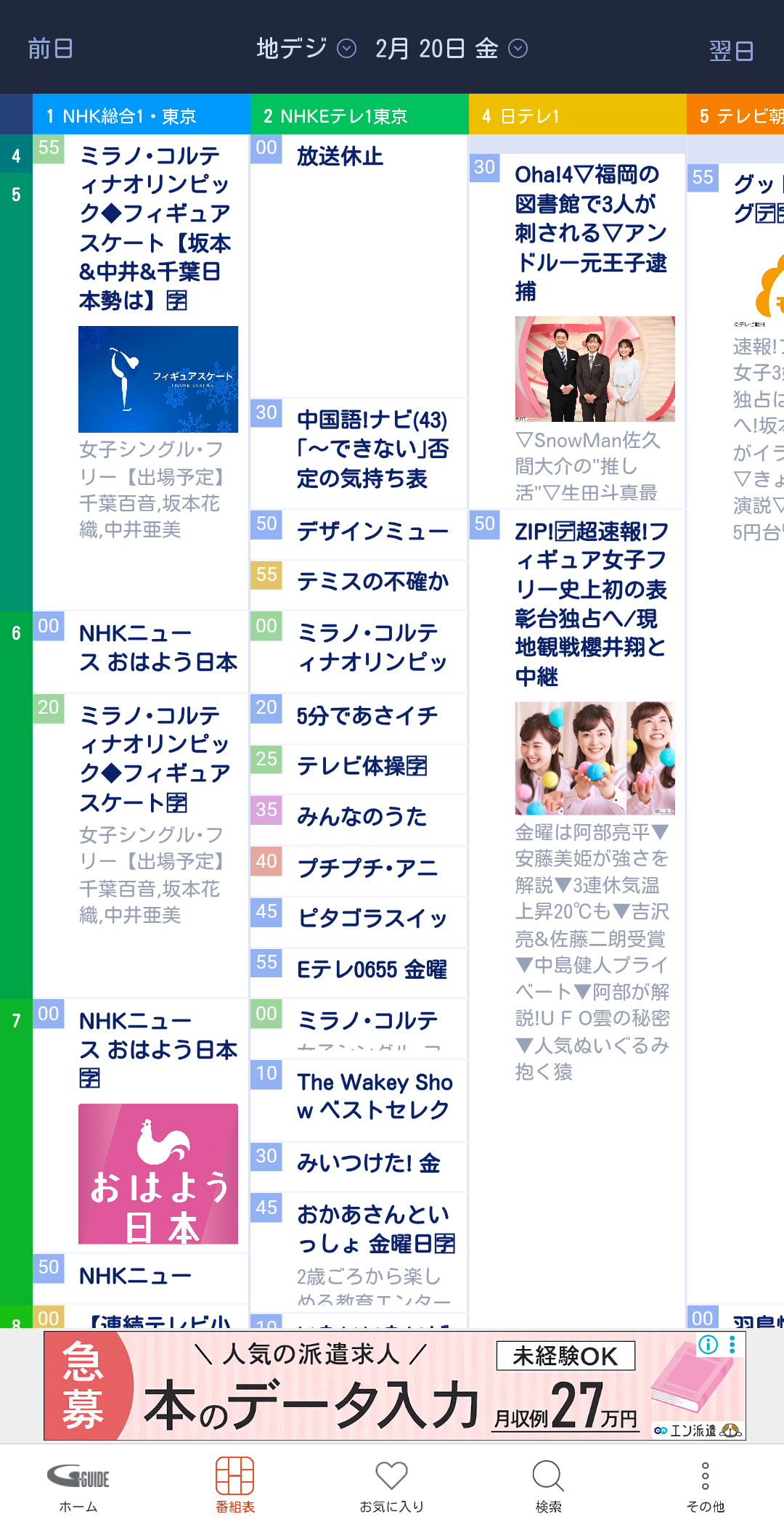
Task: Open おかあさんといっしょ 金曜日 program
Action: click(375, 1229)
